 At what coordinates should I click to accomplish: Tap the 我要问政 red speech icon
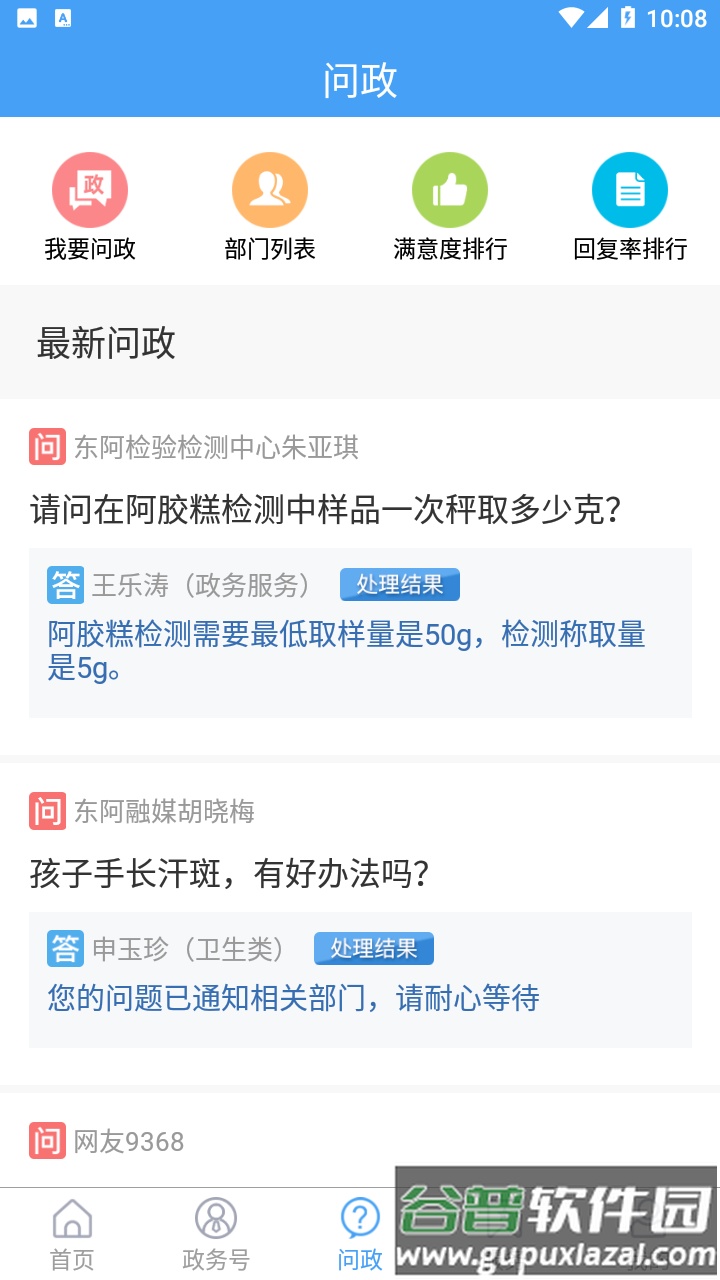(x=90, y=189)
